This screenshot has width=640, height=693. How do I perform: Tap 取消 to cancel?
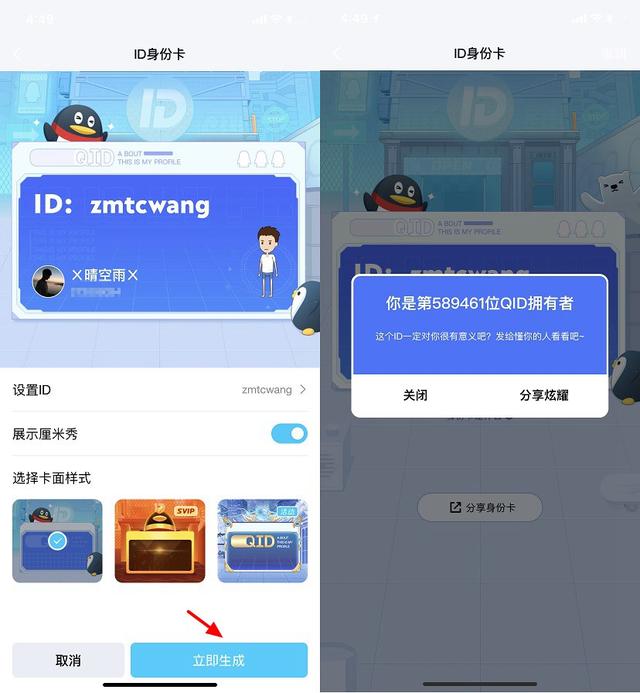coord(68,660)
